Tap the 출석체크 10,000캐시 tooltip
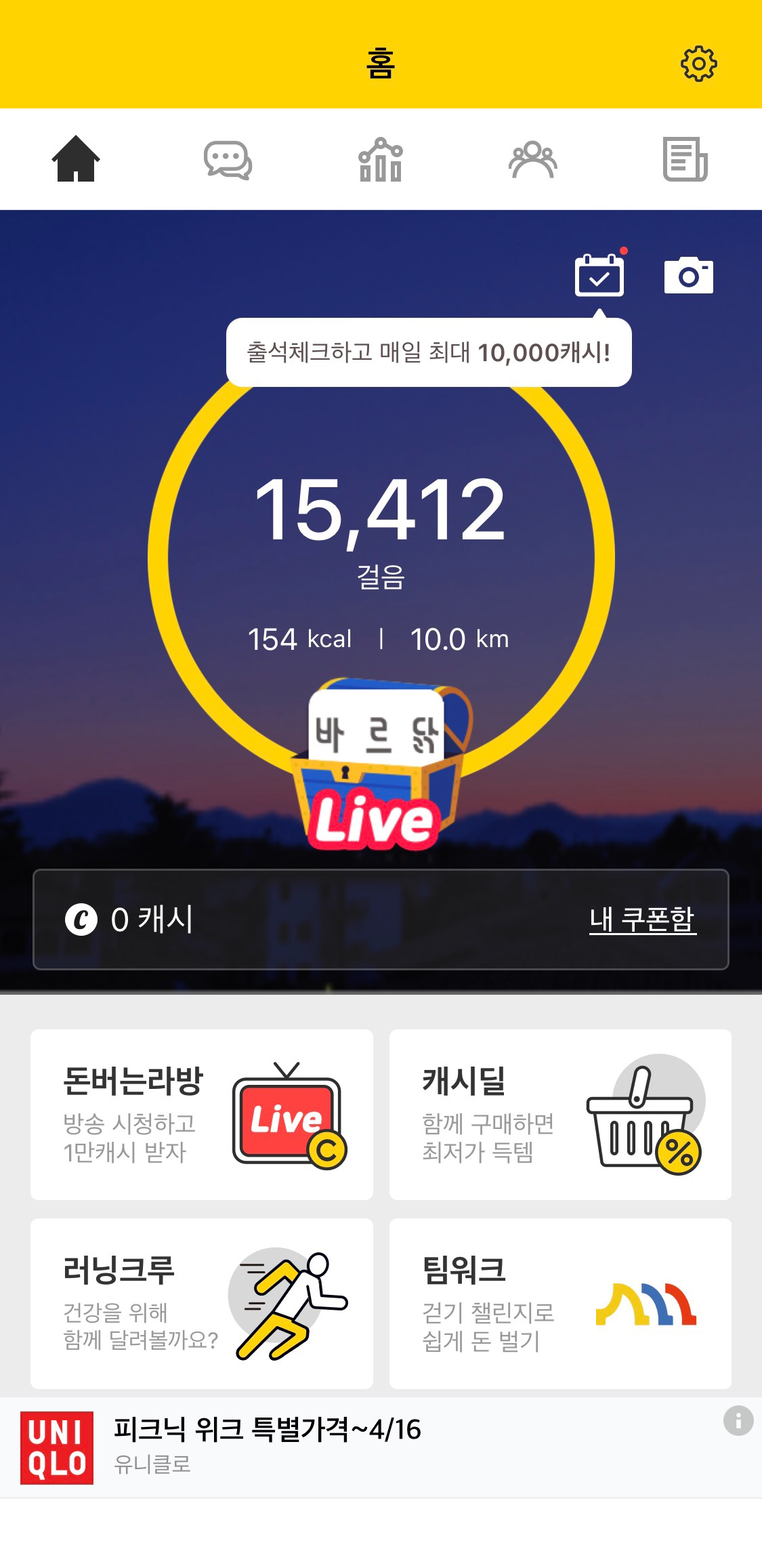Screen dimensions: 762x1568 coord(429,352)
